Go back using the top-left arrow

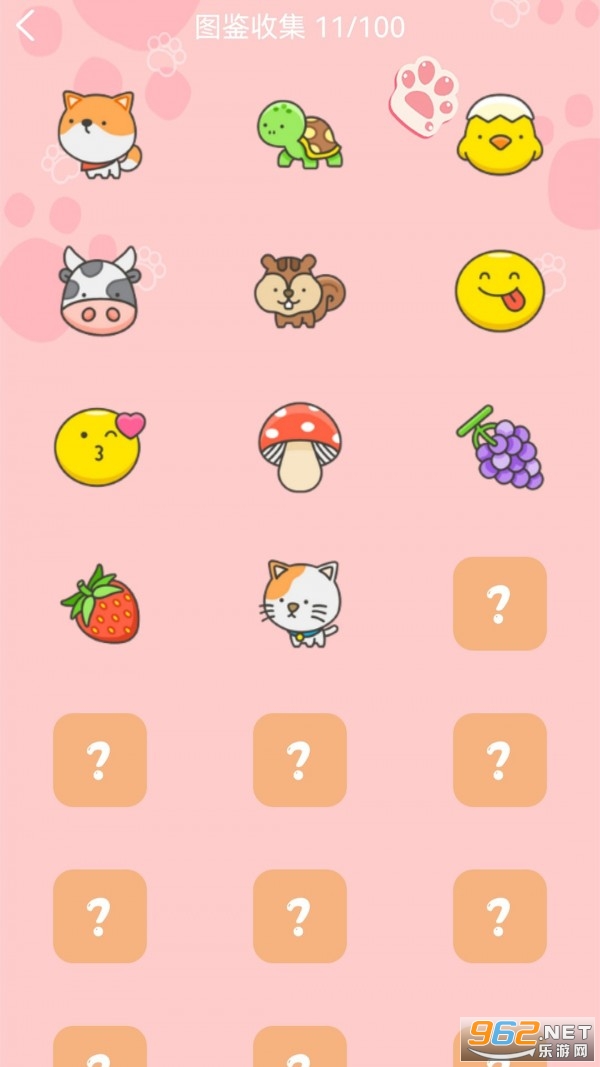(26, 27)
